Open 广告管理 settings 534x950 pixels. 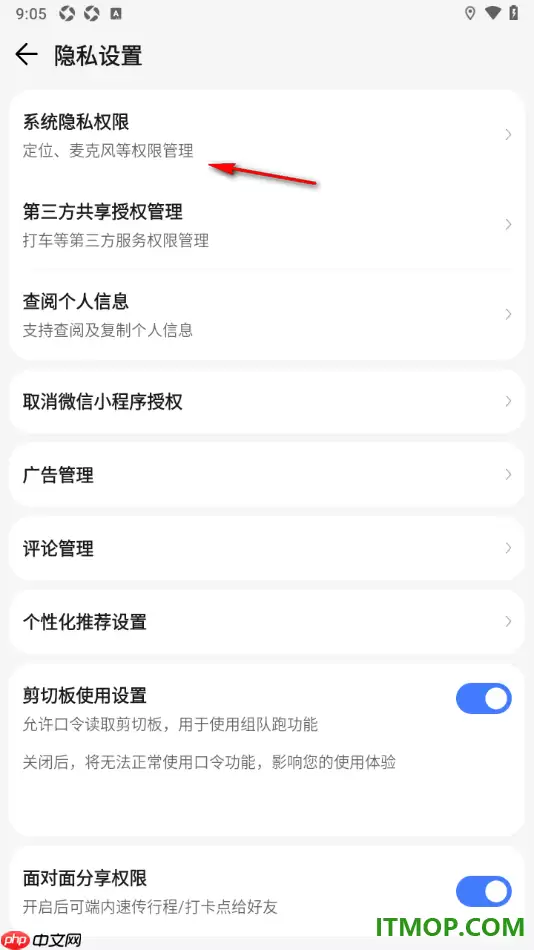coord(267,475)
